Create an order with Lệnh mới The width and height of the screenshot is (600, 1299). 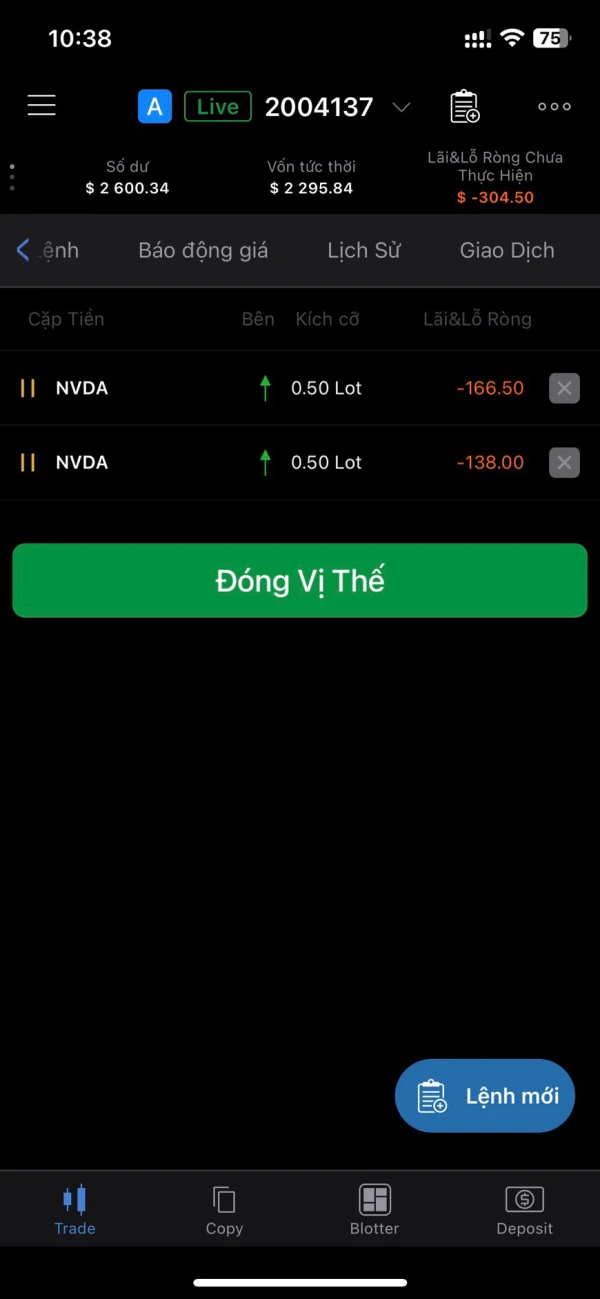[485, 1096]
